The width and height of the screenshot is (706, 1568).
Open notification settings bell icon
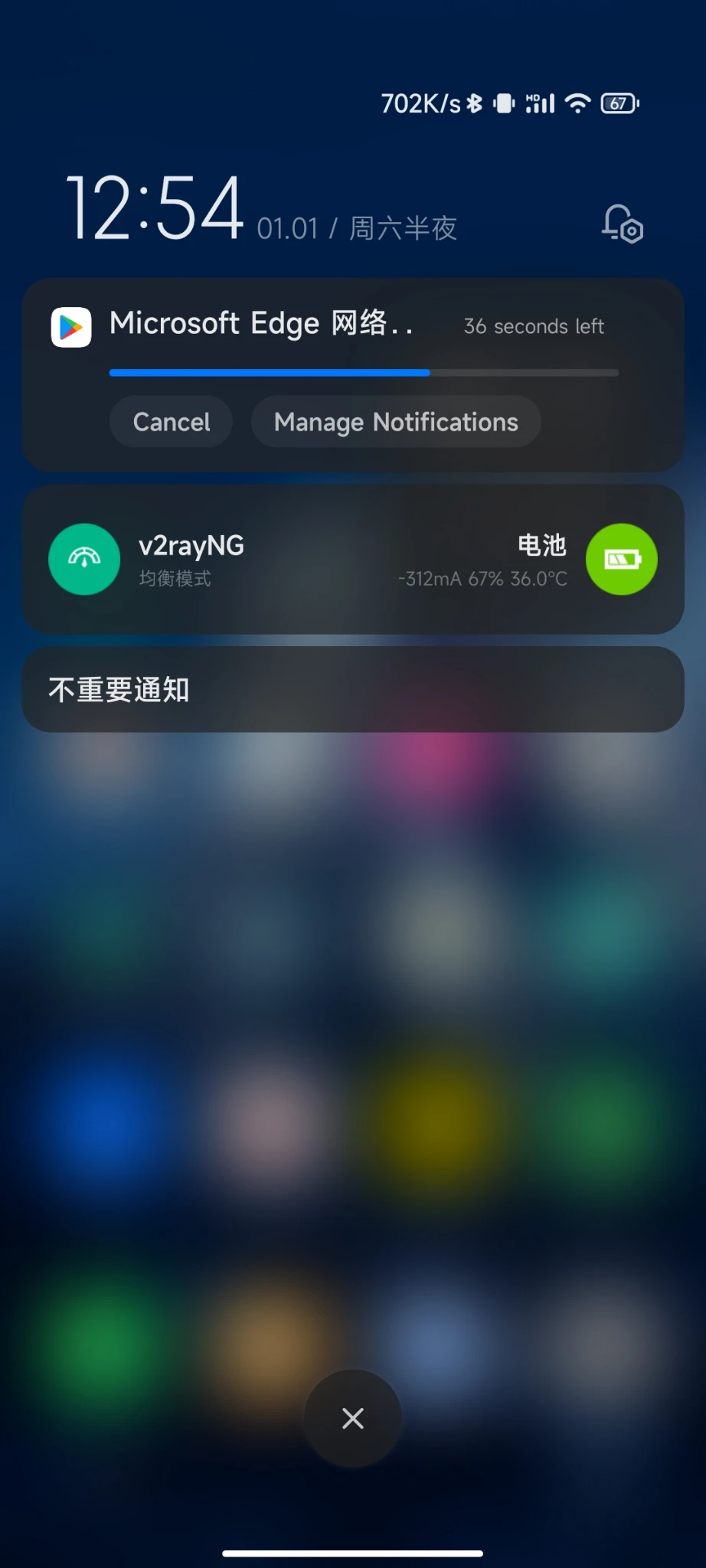click(x=622, y=224)
